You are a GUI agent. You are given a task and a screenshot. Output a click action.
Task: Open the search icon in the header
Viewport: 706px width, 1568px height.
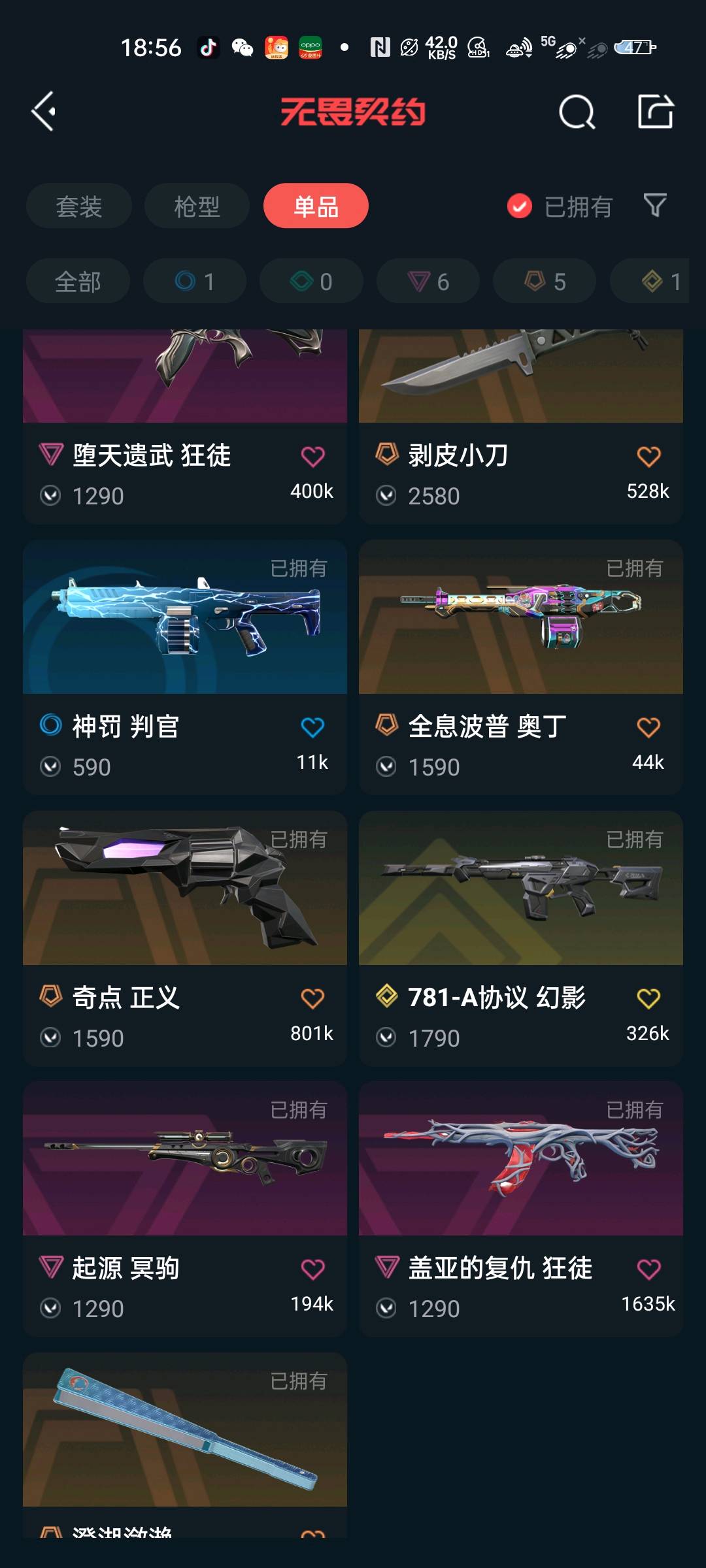[577, 112]
